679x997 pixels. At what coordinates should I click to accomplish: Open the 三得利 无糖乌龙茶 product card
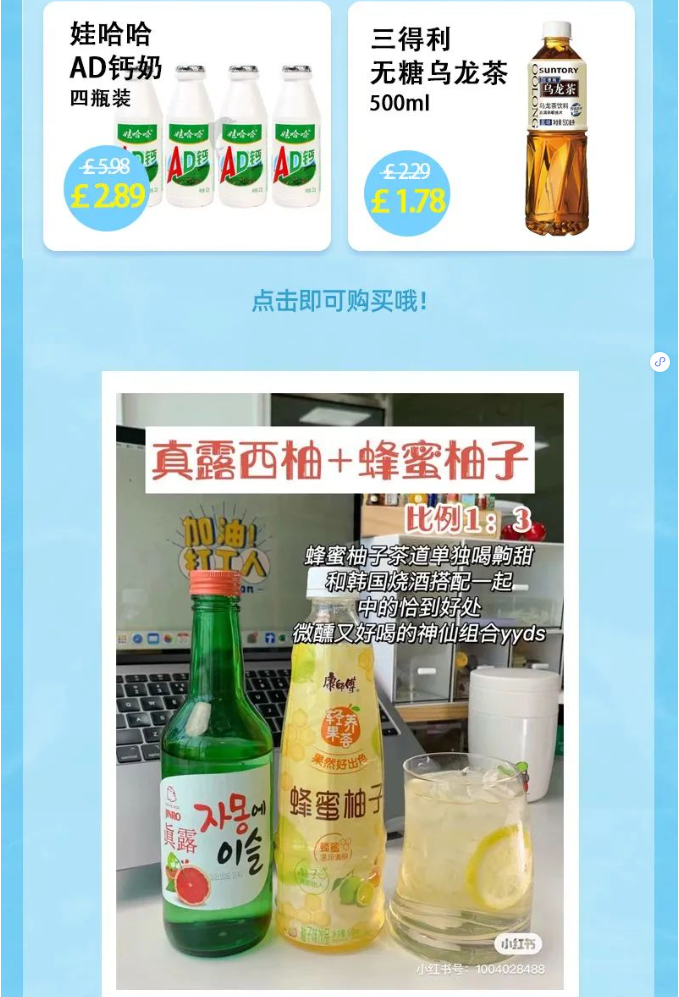pos(490,126)
